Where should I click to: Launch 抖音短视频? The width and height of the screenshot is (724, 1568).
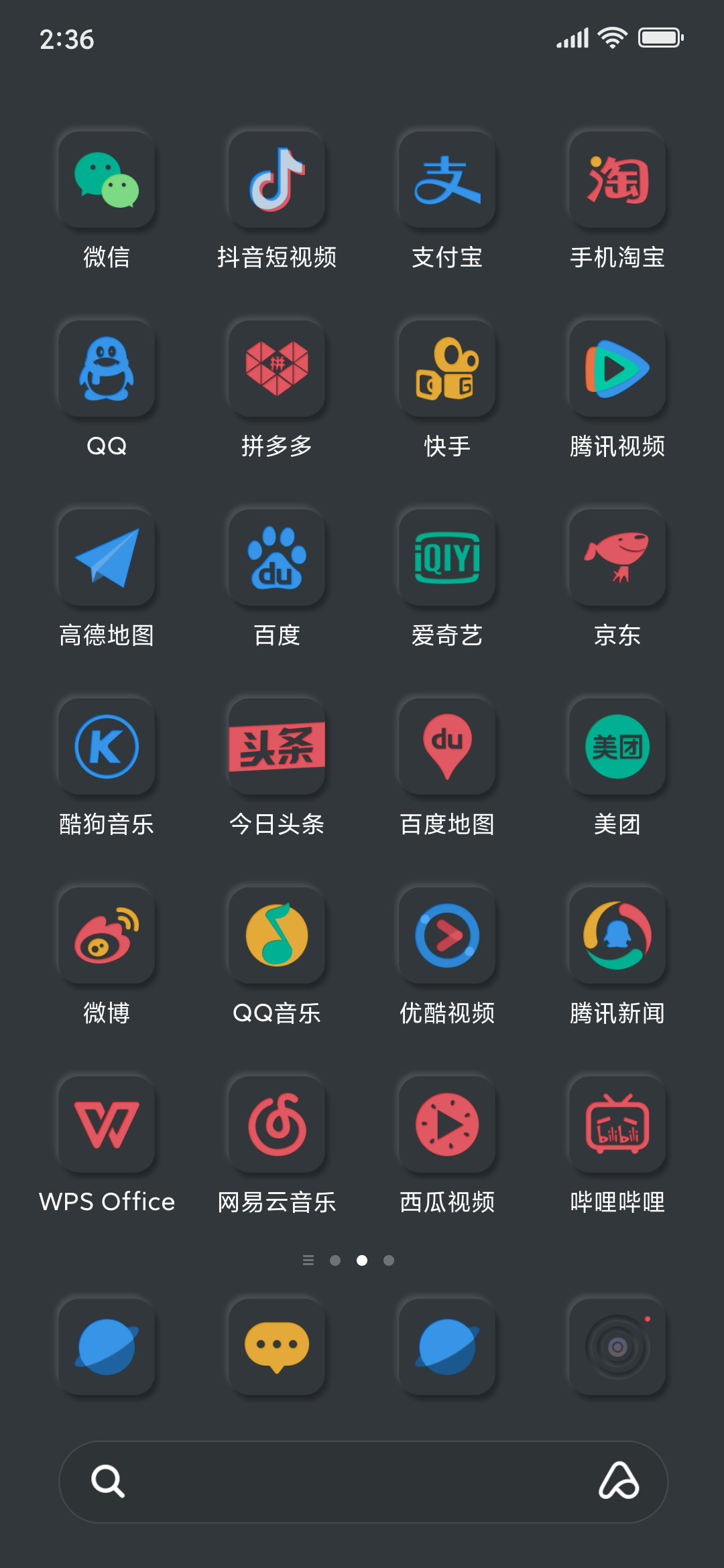[x=277, y=180]
